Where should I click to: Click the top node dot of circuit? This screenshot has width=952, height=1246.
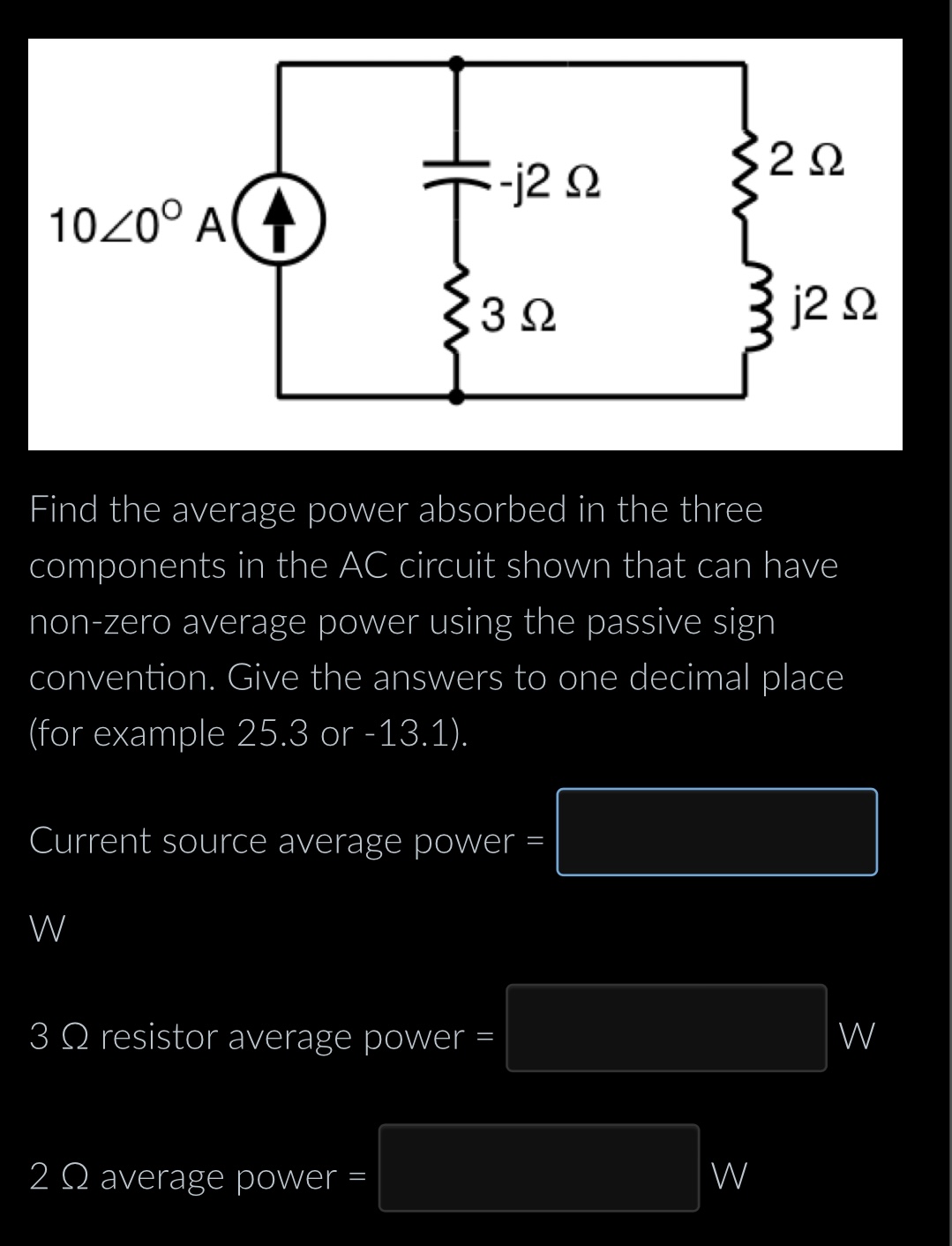pyautogui.click(x=456, y=64)
